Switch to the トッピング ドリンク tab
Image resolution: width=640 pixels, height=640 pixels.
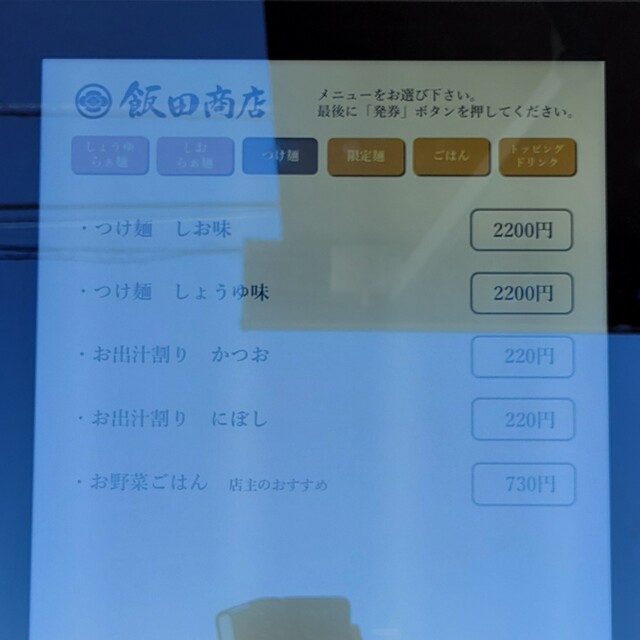tap(537, 157)
